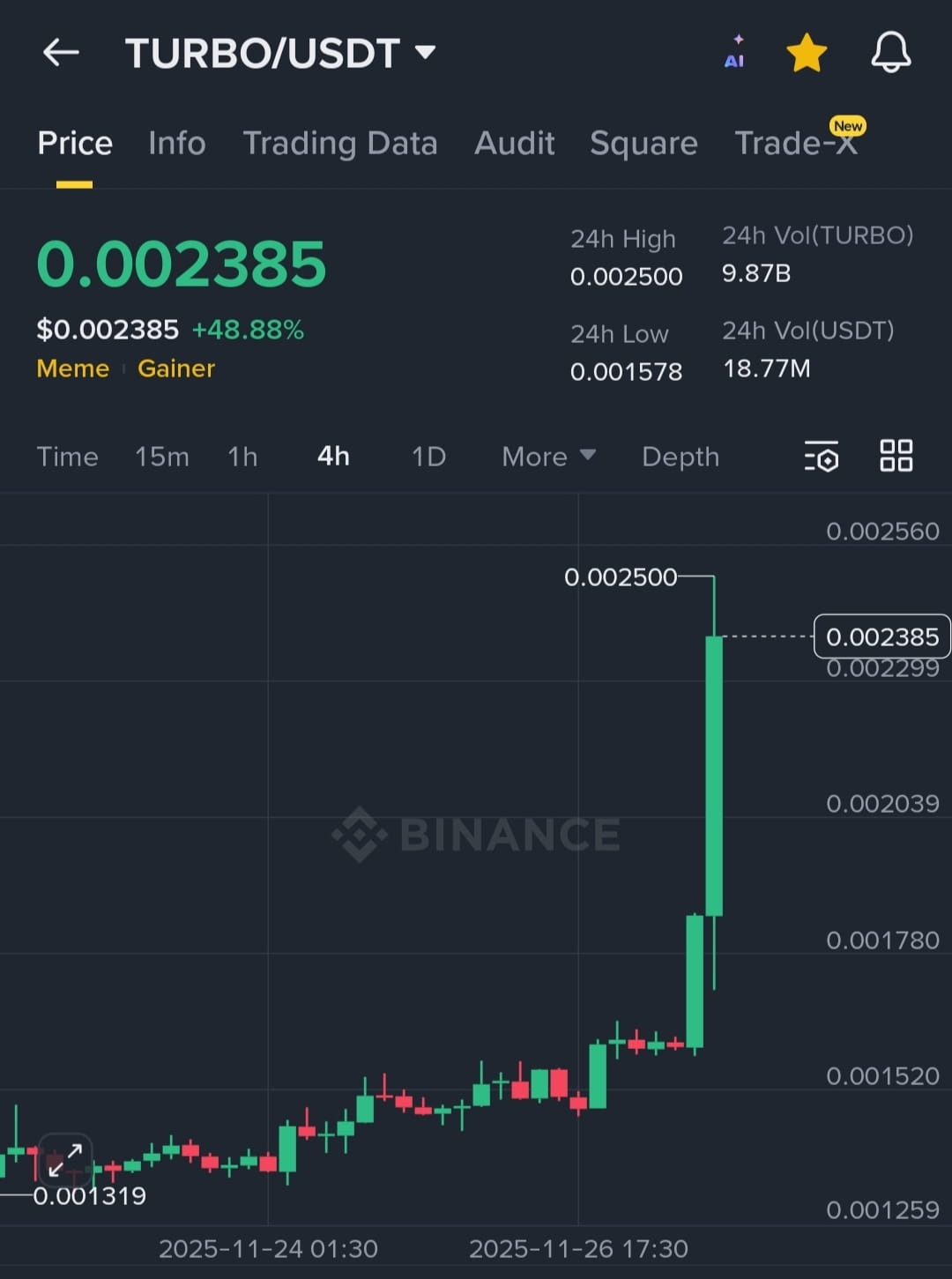
Task: Open chart indicator settings icon
Action: (x=822, y=457)
